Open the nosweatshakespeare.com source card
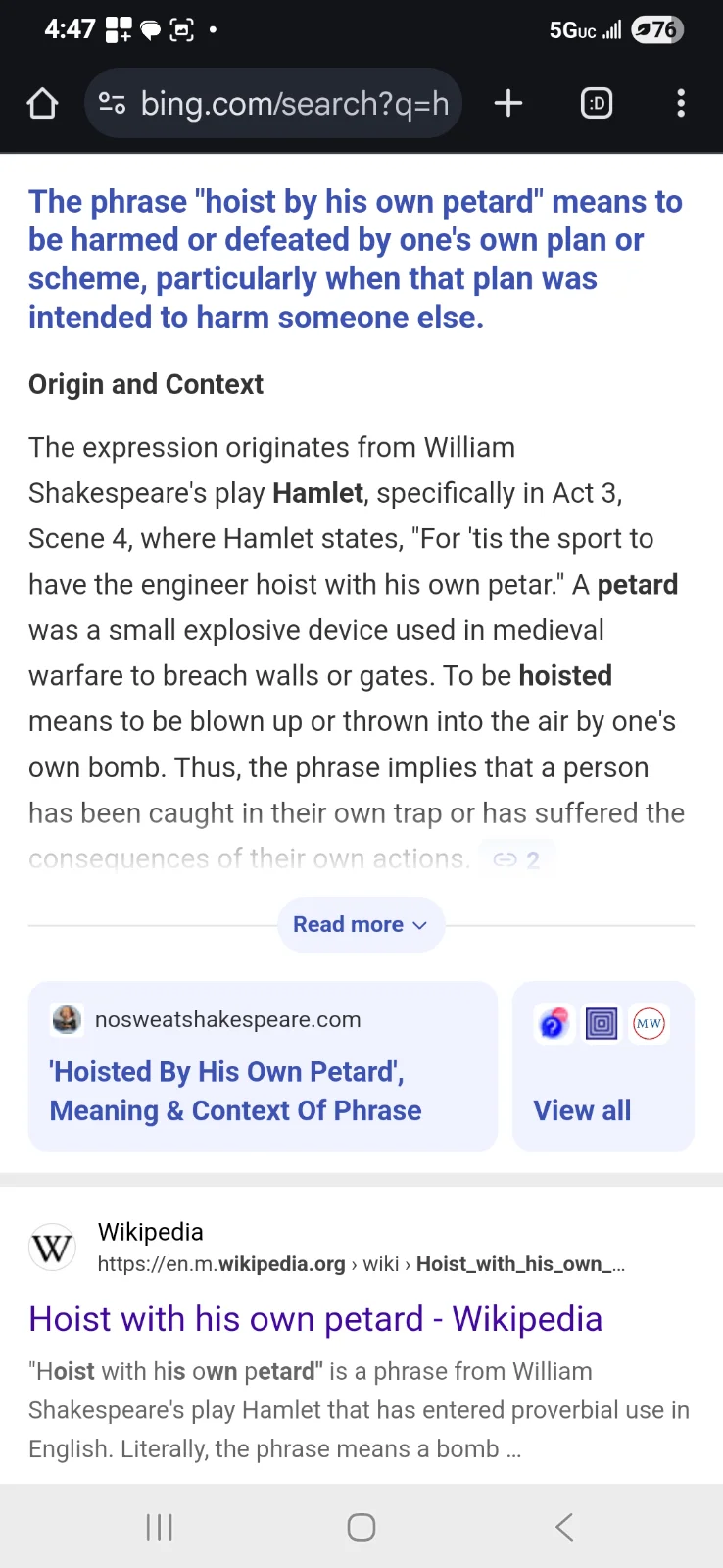 (x=263, y=1066)
